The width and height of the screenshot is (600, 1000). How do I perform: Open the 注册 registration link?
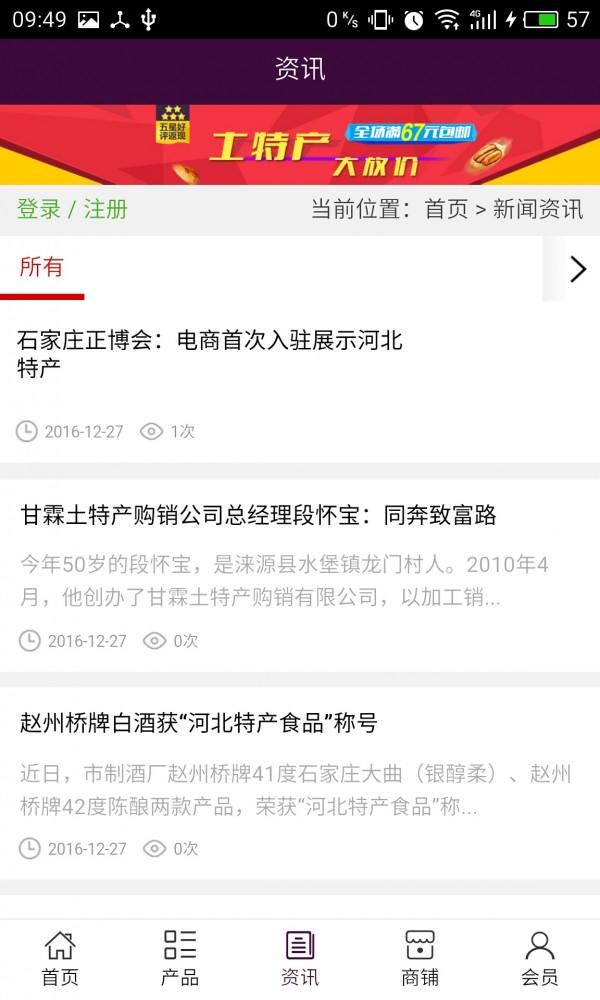click(x=105, y=210)
